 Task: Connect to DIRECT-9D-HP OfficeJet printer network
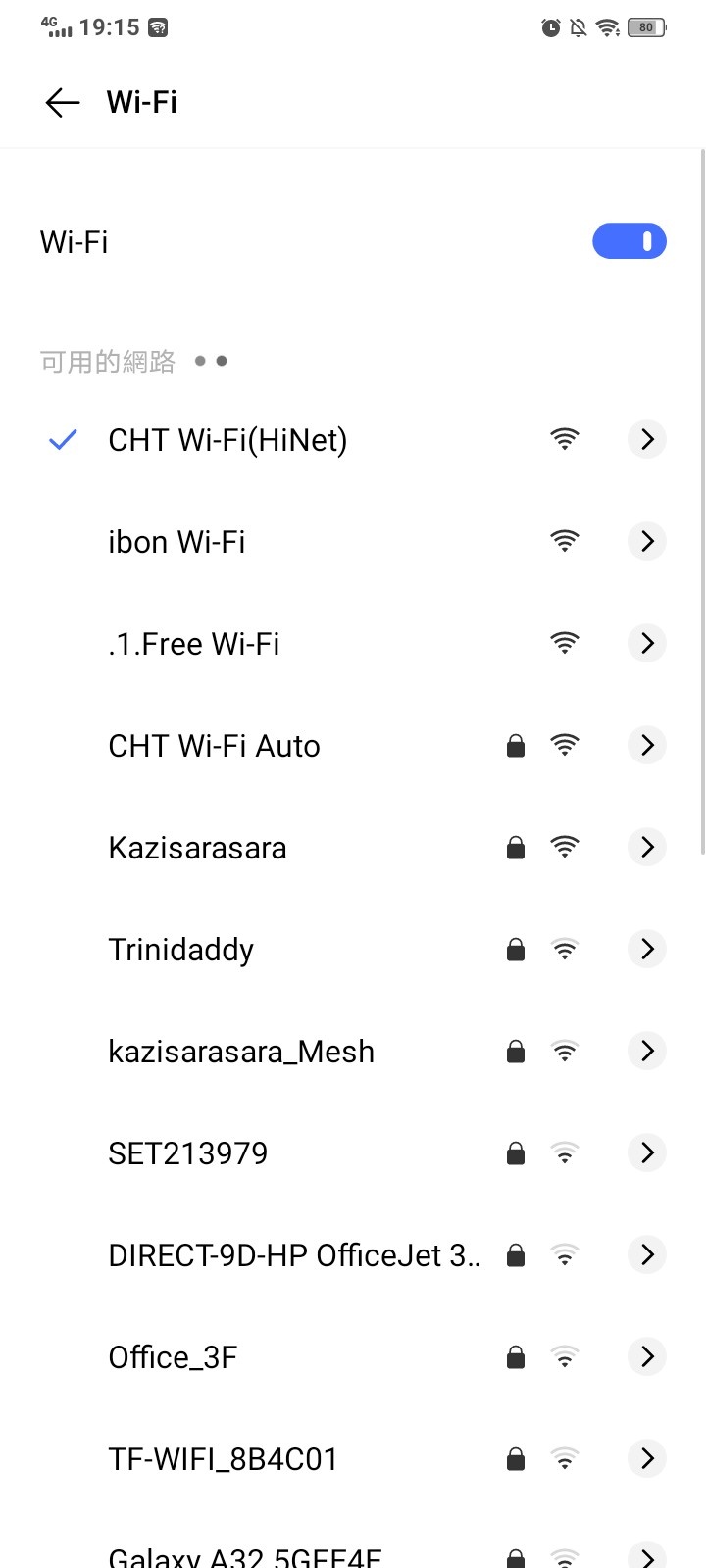click(x=294, y=1255)
